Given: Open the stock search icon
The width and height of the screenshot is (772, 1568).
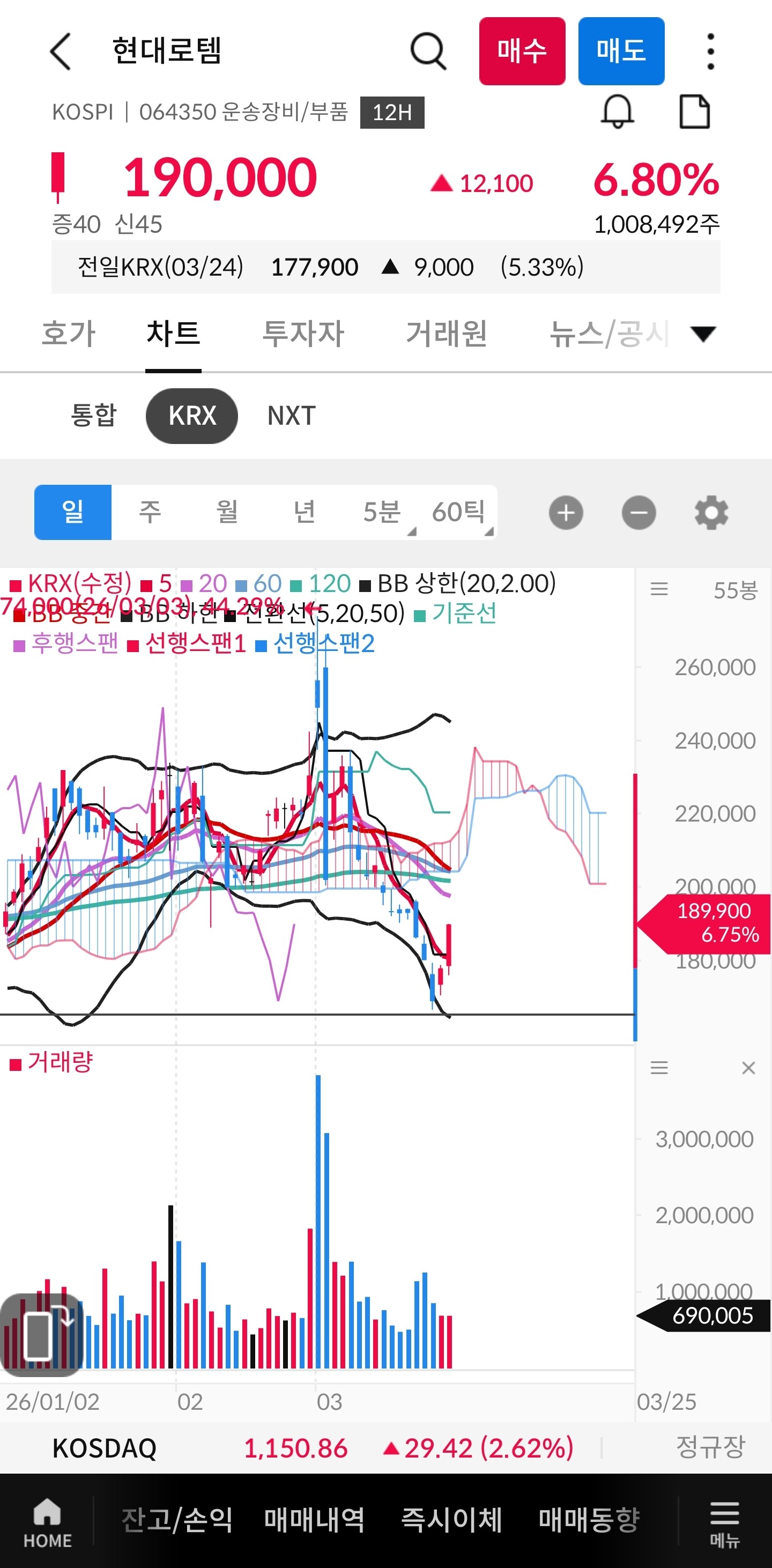Looking at the screenshot, I should [428, 51].
